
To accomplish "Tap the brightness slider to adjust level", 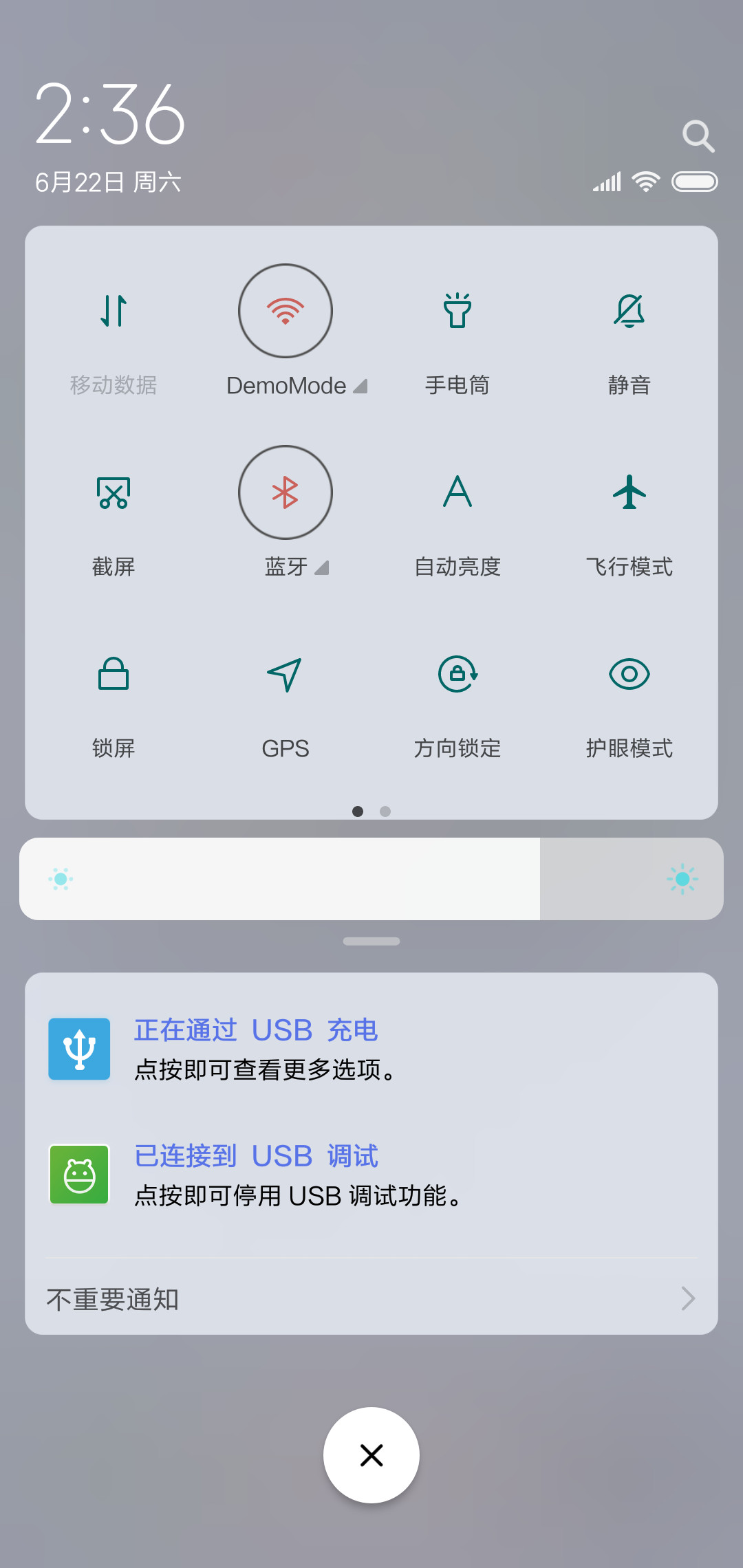I will 371,879.
